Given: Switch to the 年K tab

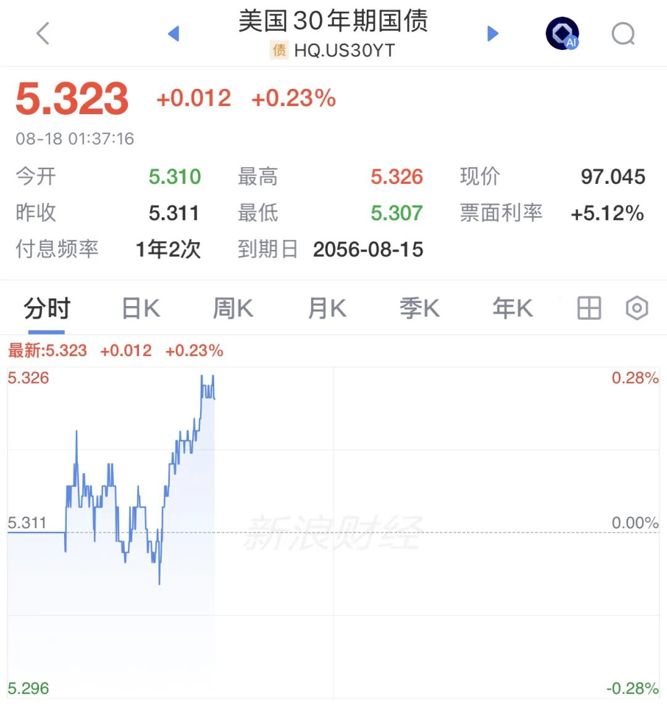Looking at the screenshot, I should coord(513,309).
